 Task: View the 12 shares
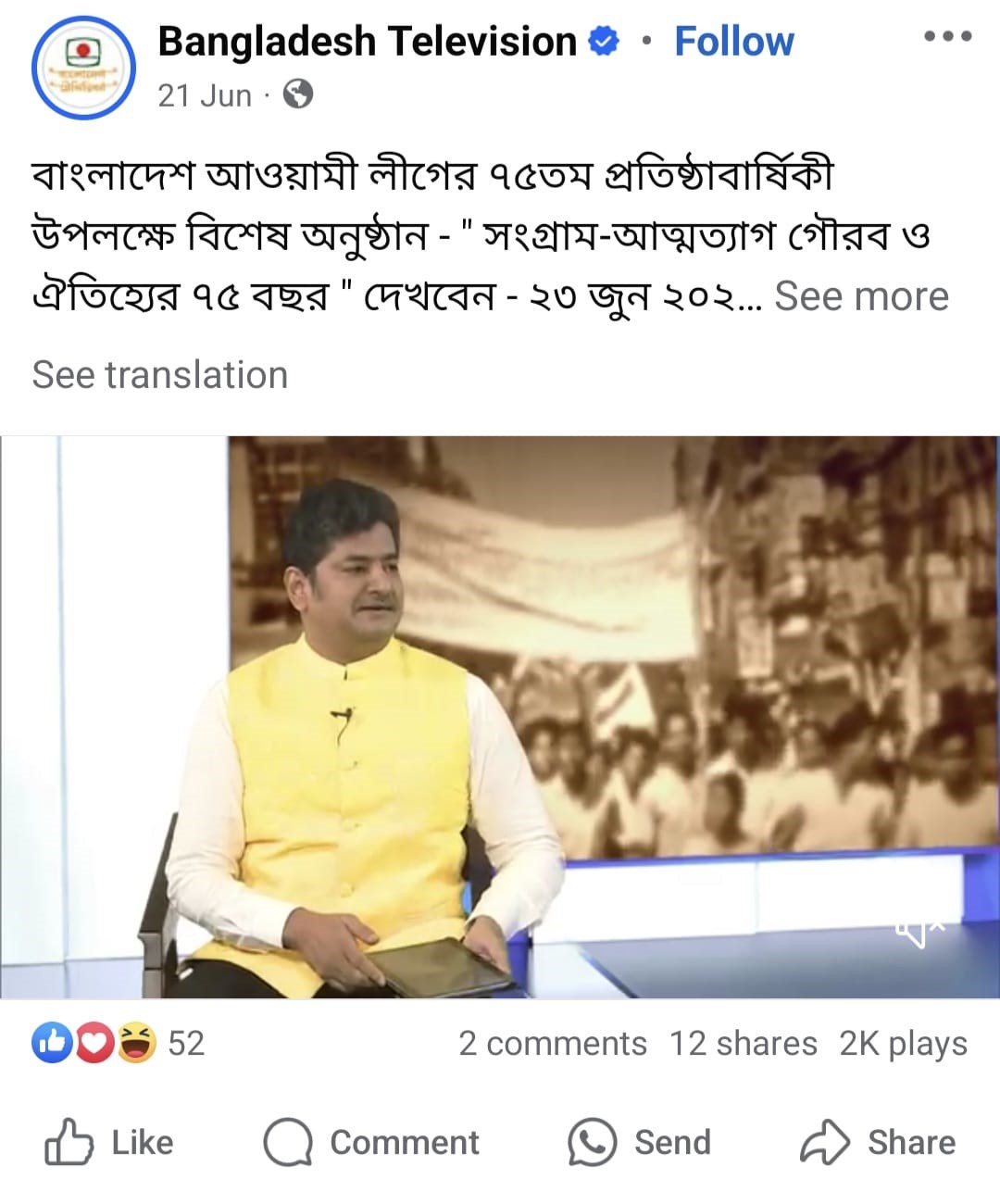(744, 1044)
